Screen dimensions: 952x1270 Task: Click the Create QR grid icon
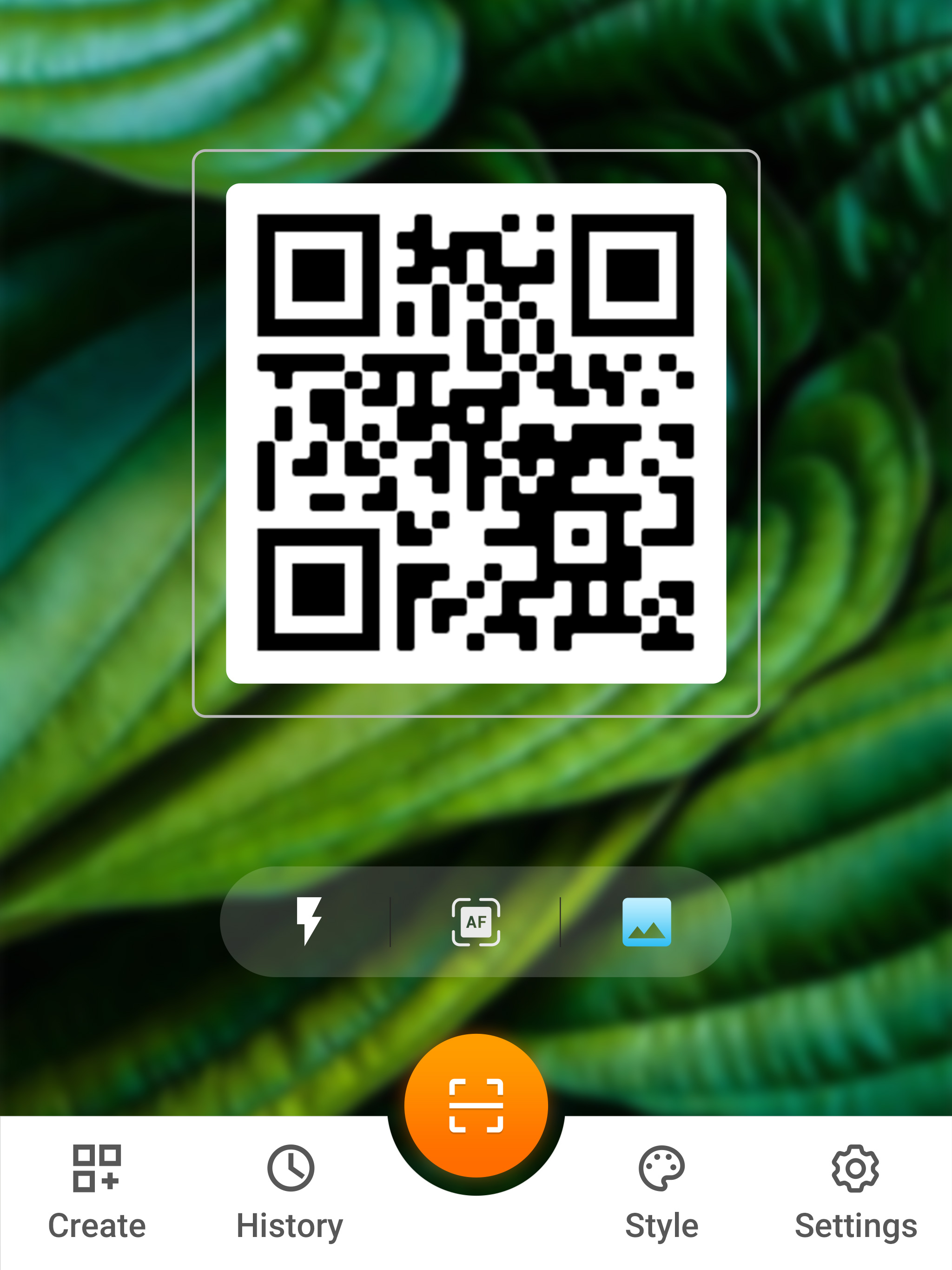pos(98,1167)
